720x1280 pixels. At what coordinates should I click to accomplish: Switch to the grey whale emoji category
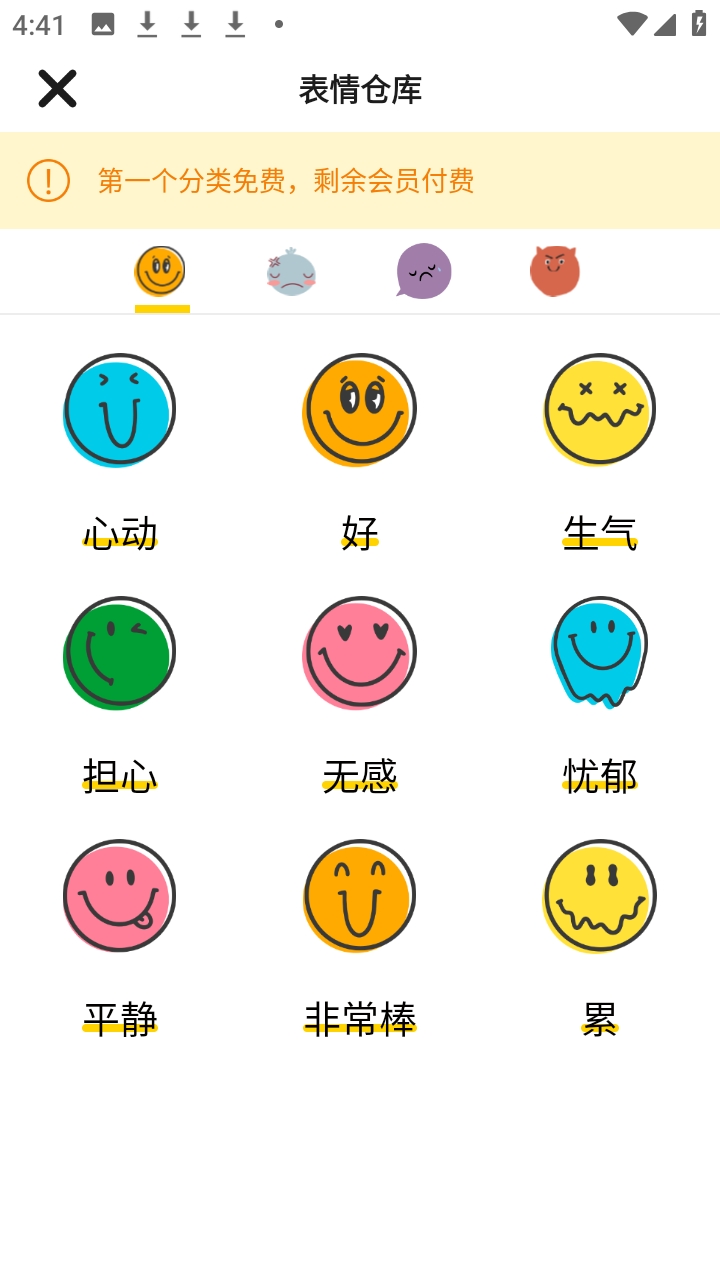click(291, 272)
